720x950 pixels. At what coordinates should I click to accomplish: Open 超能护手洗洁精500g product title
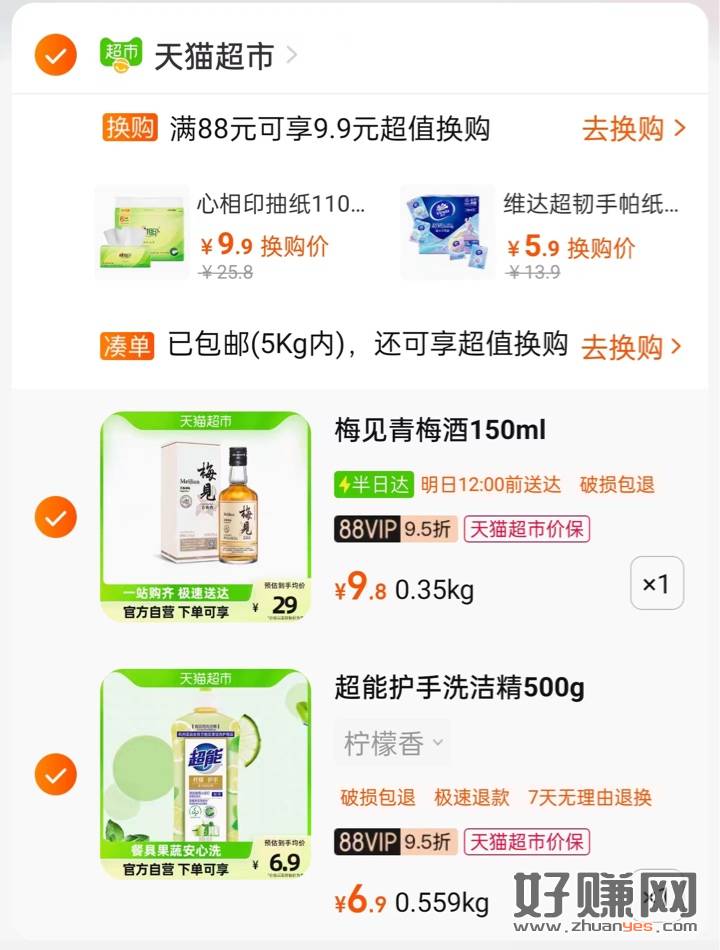(459, 688)
